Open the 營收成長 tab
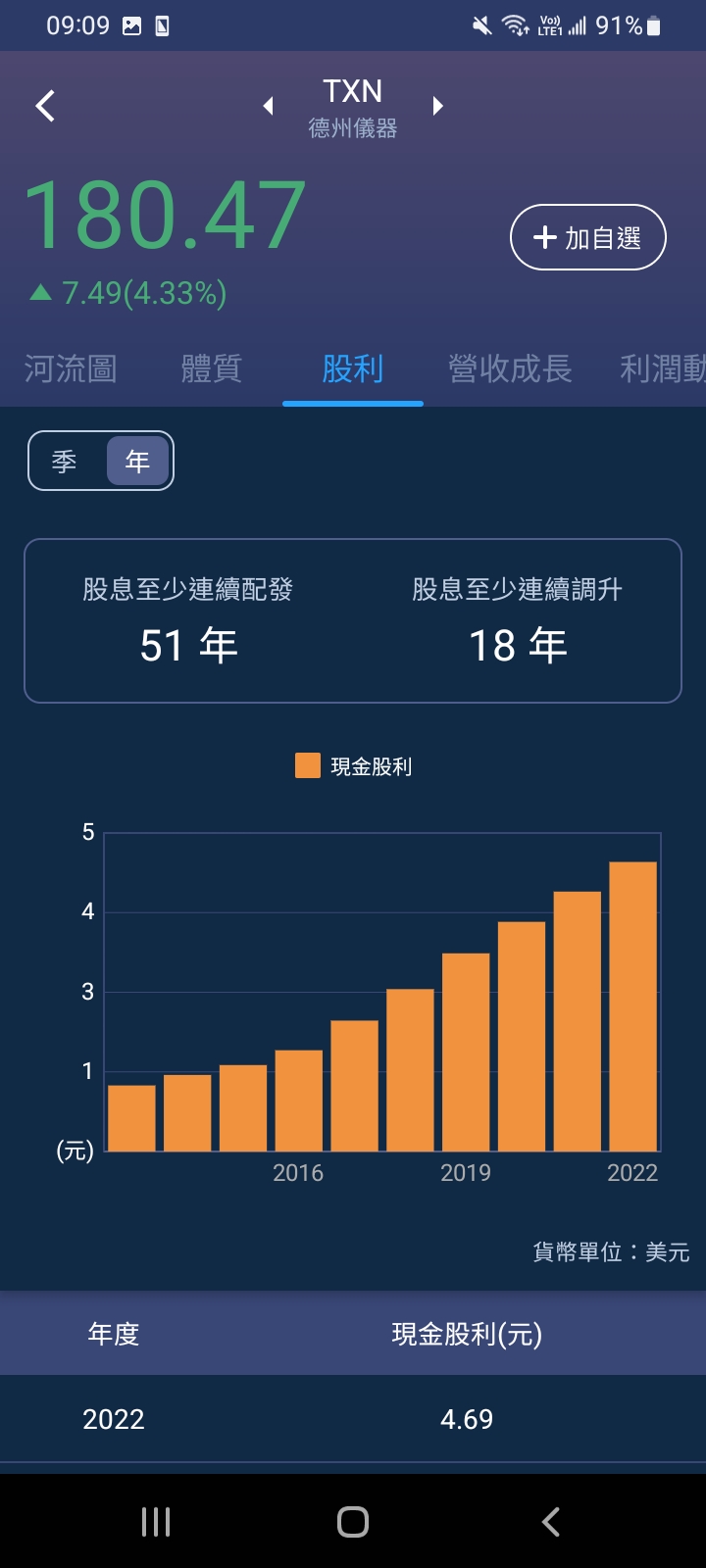The width and height of the screenshot is (706, 1568). point(509,369)
